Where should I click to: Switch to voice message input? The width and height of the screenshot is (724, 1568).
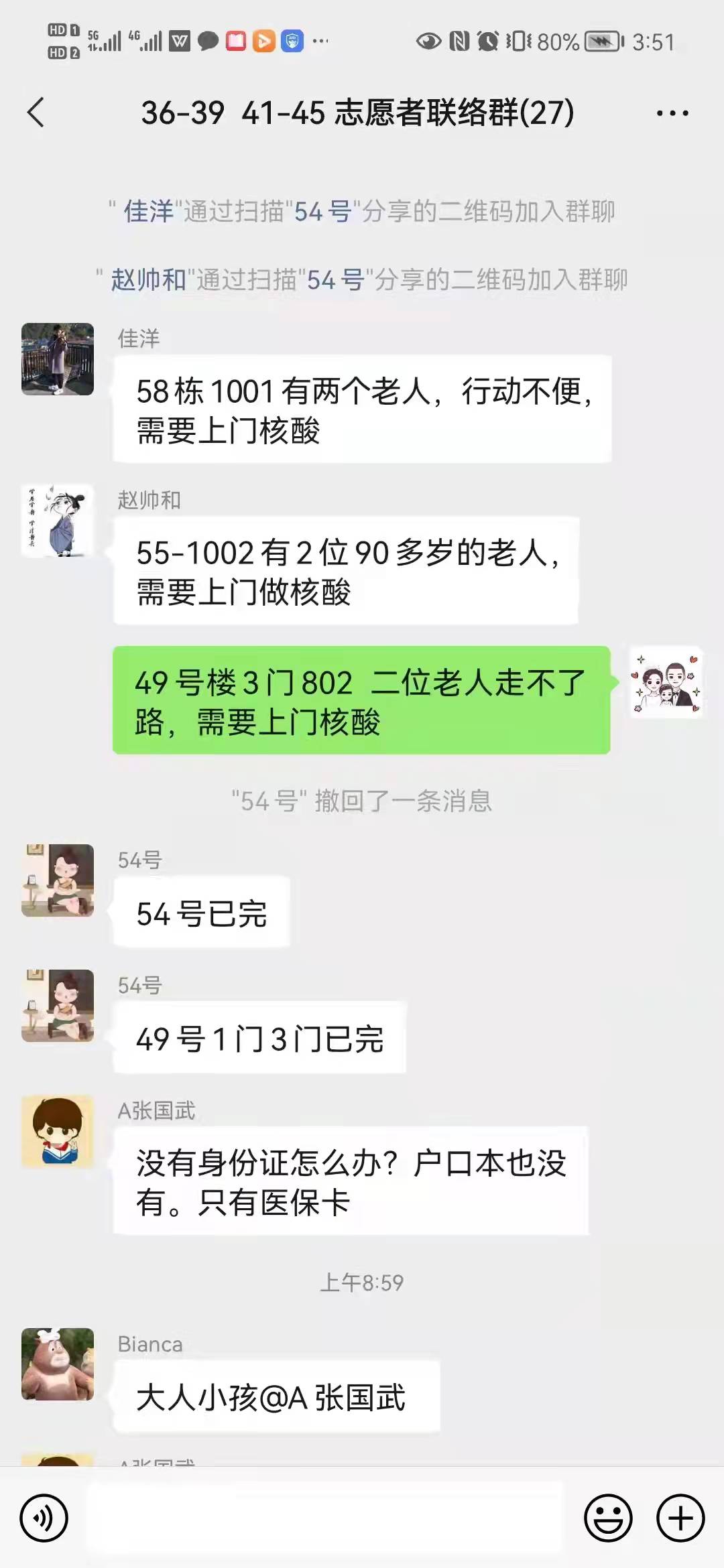point(44,1518)
